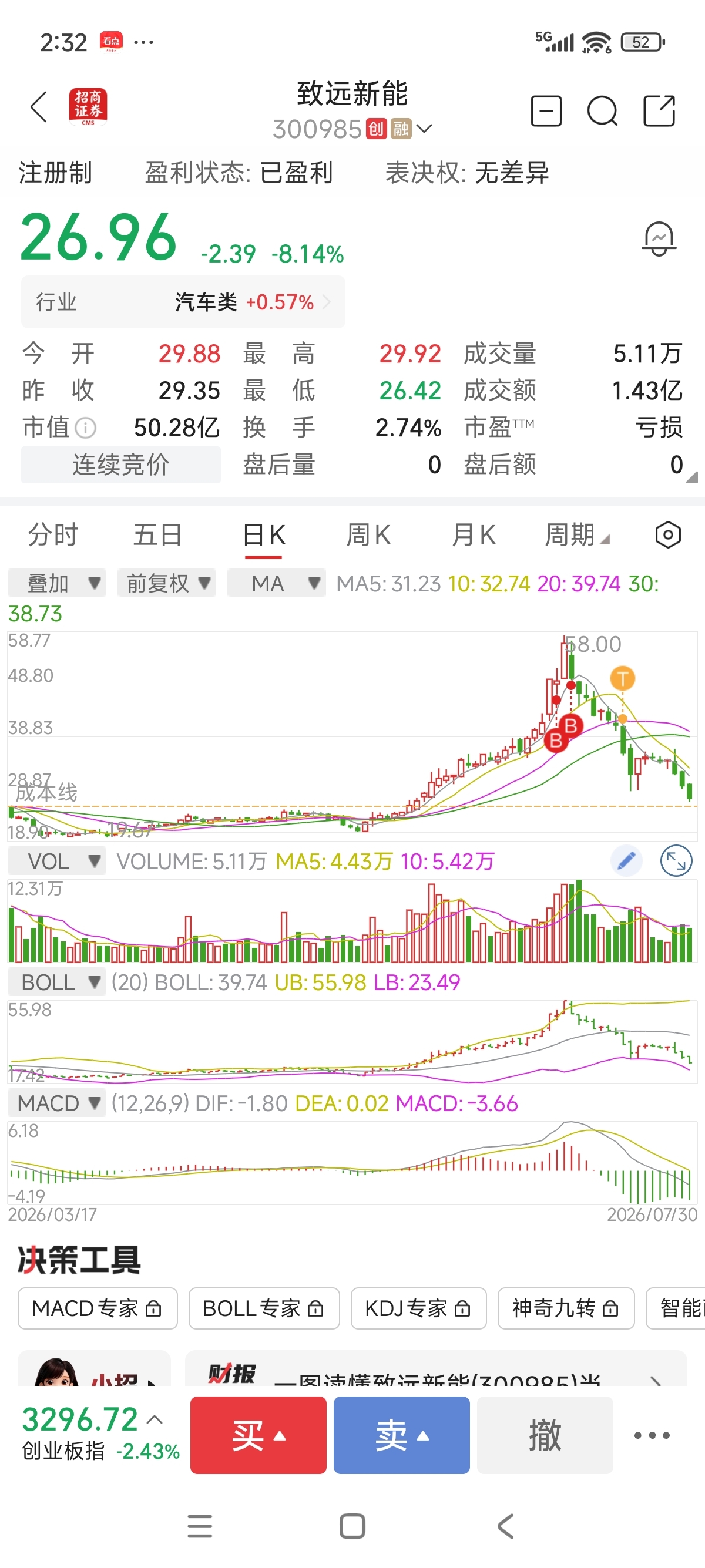This screenshot has width=705, height=1568.
Task: Tap the blue 卖 sell button
Action: click(x=401, y=1435)
